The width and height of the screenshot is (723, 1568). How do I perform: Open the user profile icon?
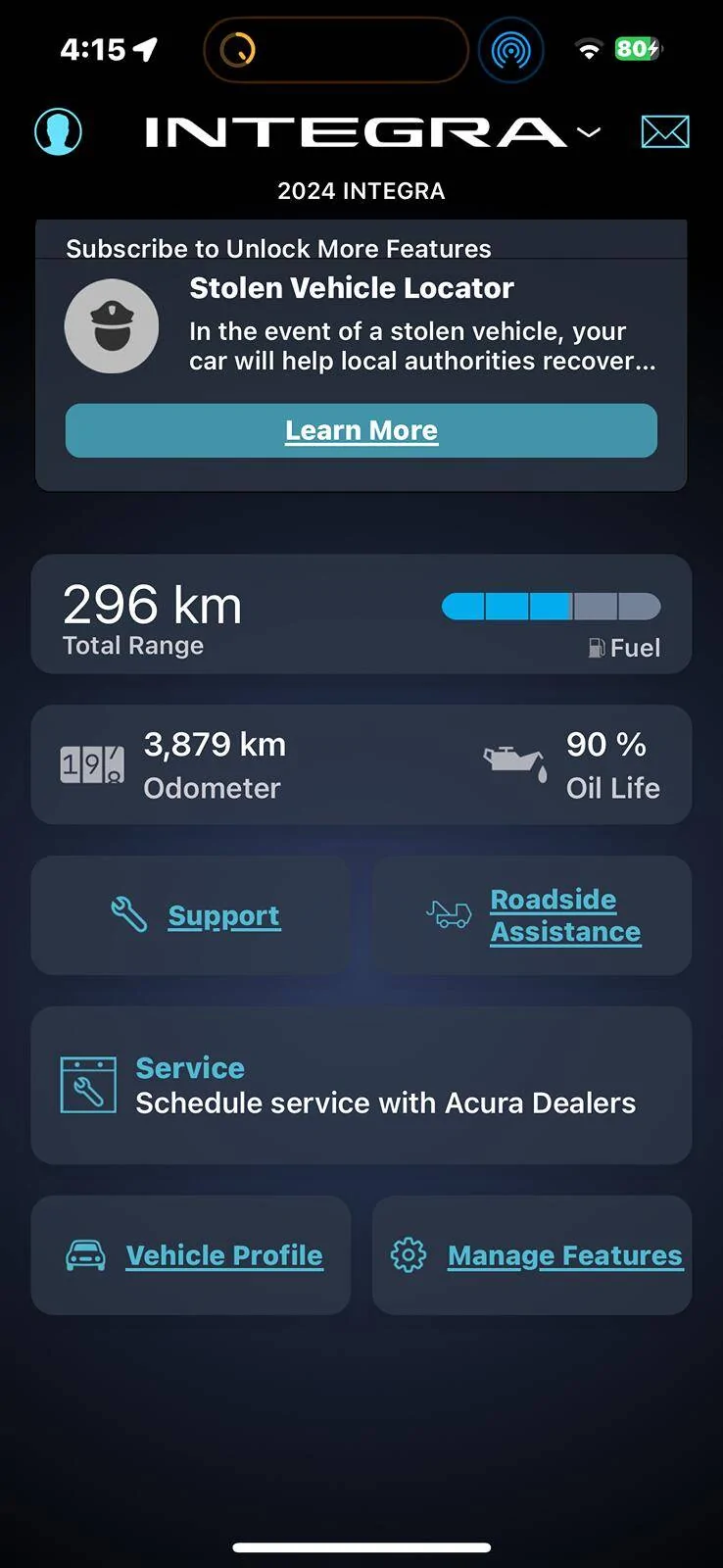coord(58,130)
